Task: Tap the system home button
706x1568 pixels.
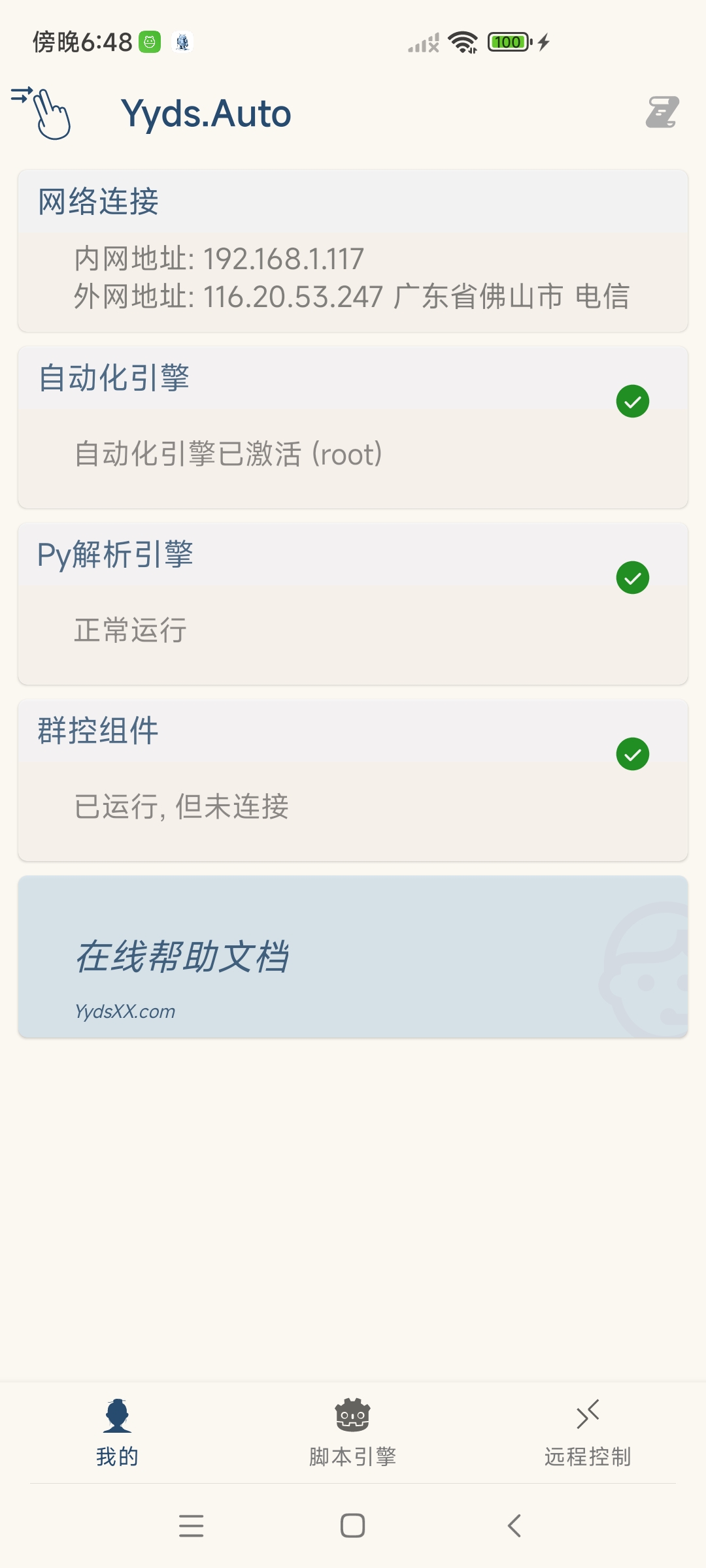Action: pyautogui.click(x=353, y=1526)
